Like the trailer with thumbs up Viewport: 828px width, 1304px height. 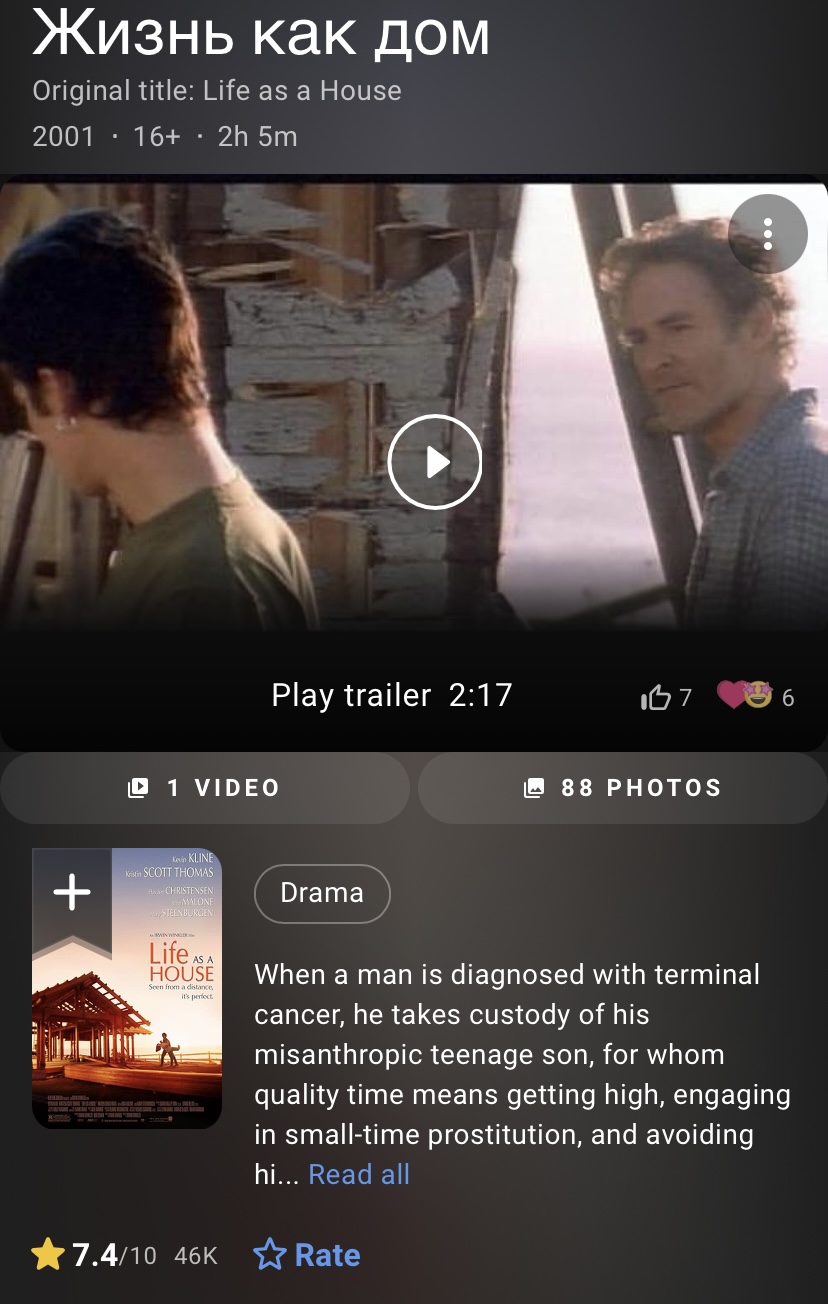click(x=656, y=697)
